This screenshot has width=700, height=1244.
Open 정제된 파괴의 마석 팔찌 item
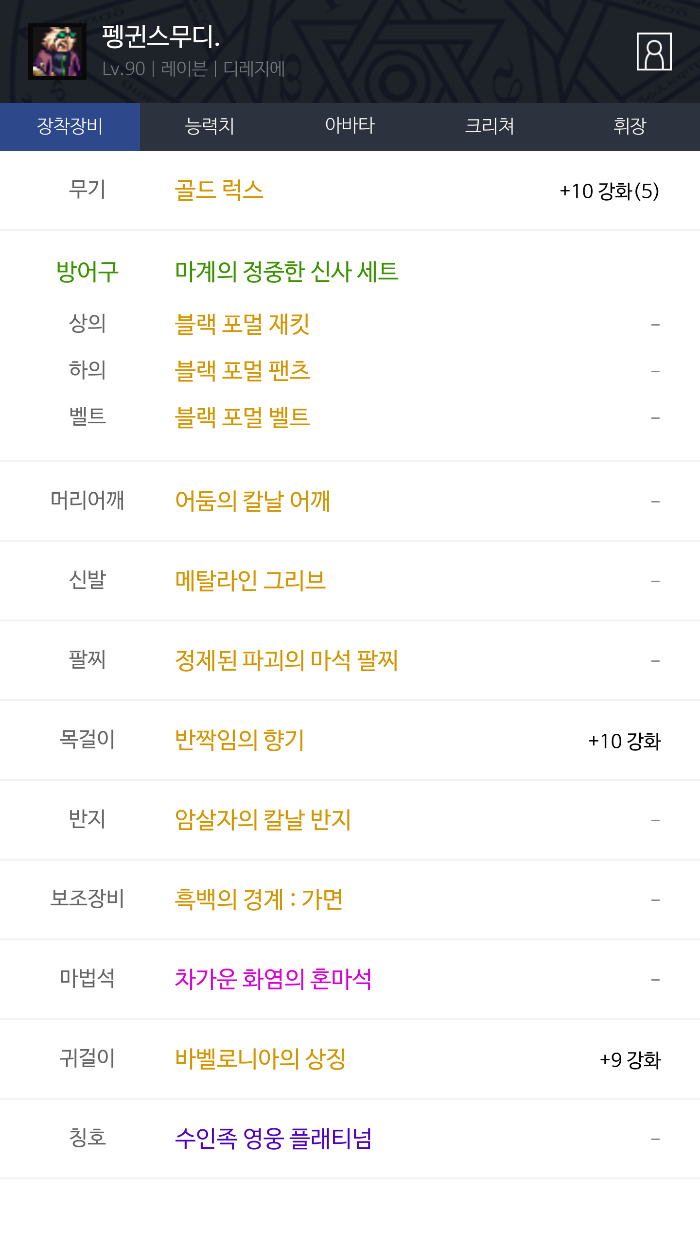coord(286,660)
